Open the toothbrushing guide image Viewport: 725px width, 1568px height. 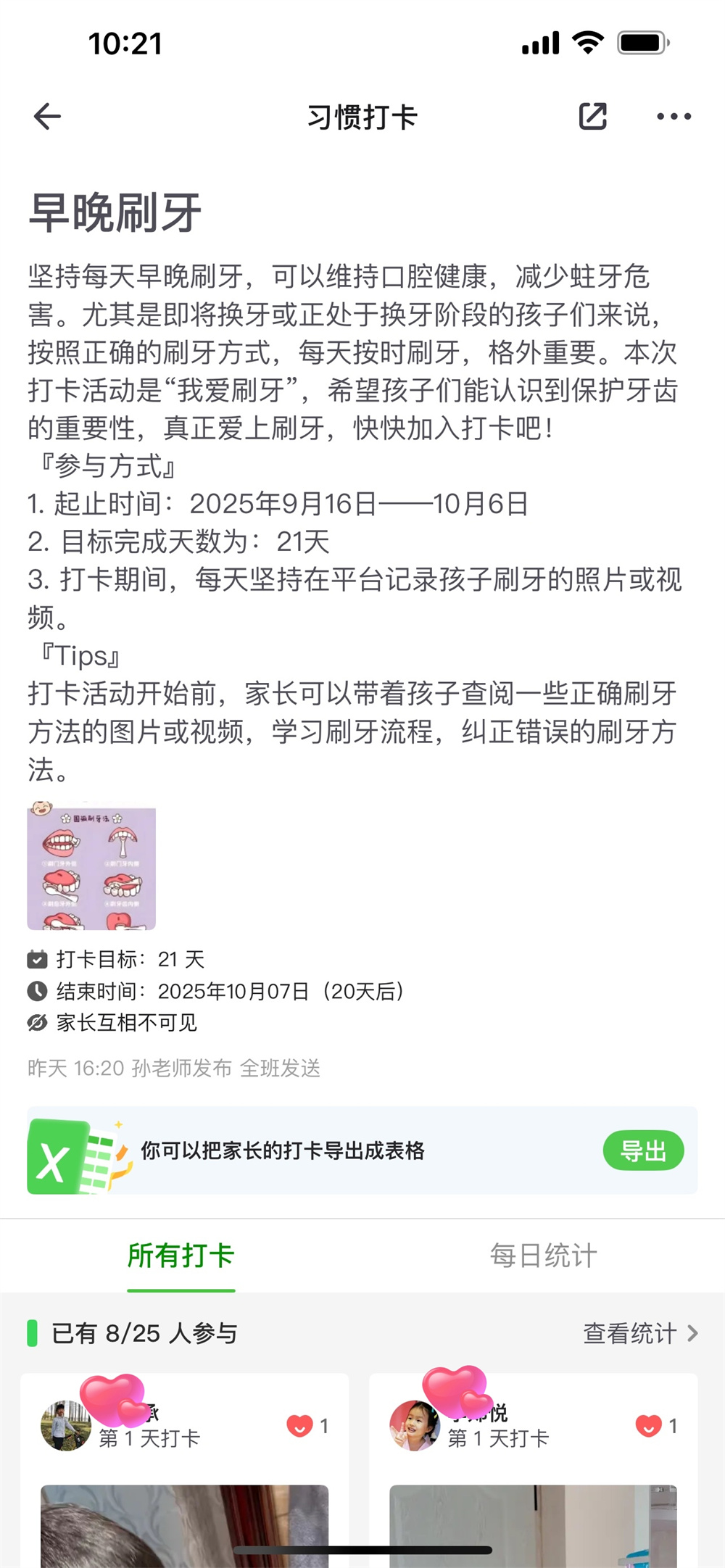click(x=91, y=866)
